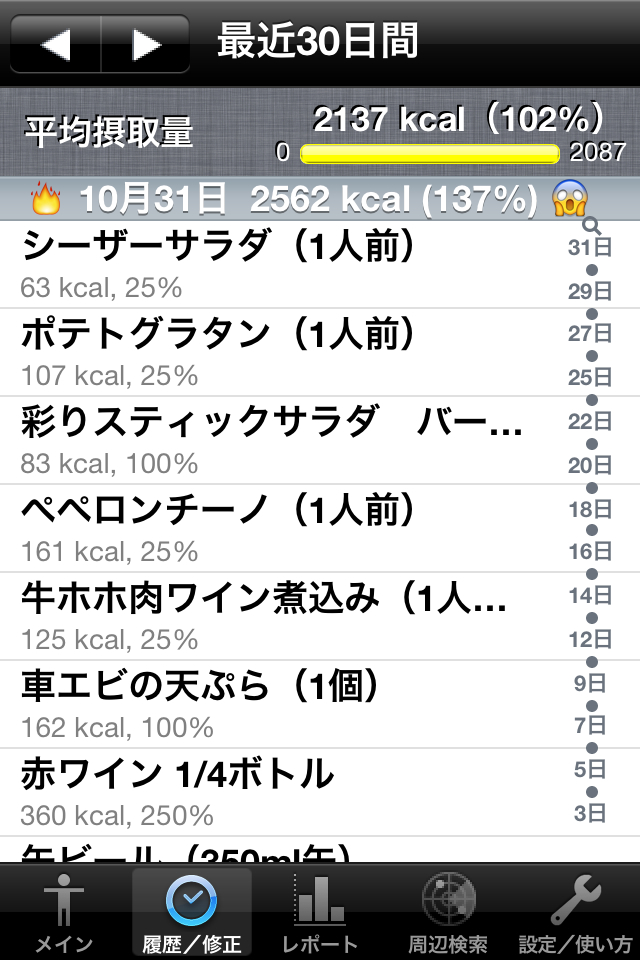Screen dimensions: 640x960
Task: Jump to 29日 in the date index
Action: [x=590, y=292]
